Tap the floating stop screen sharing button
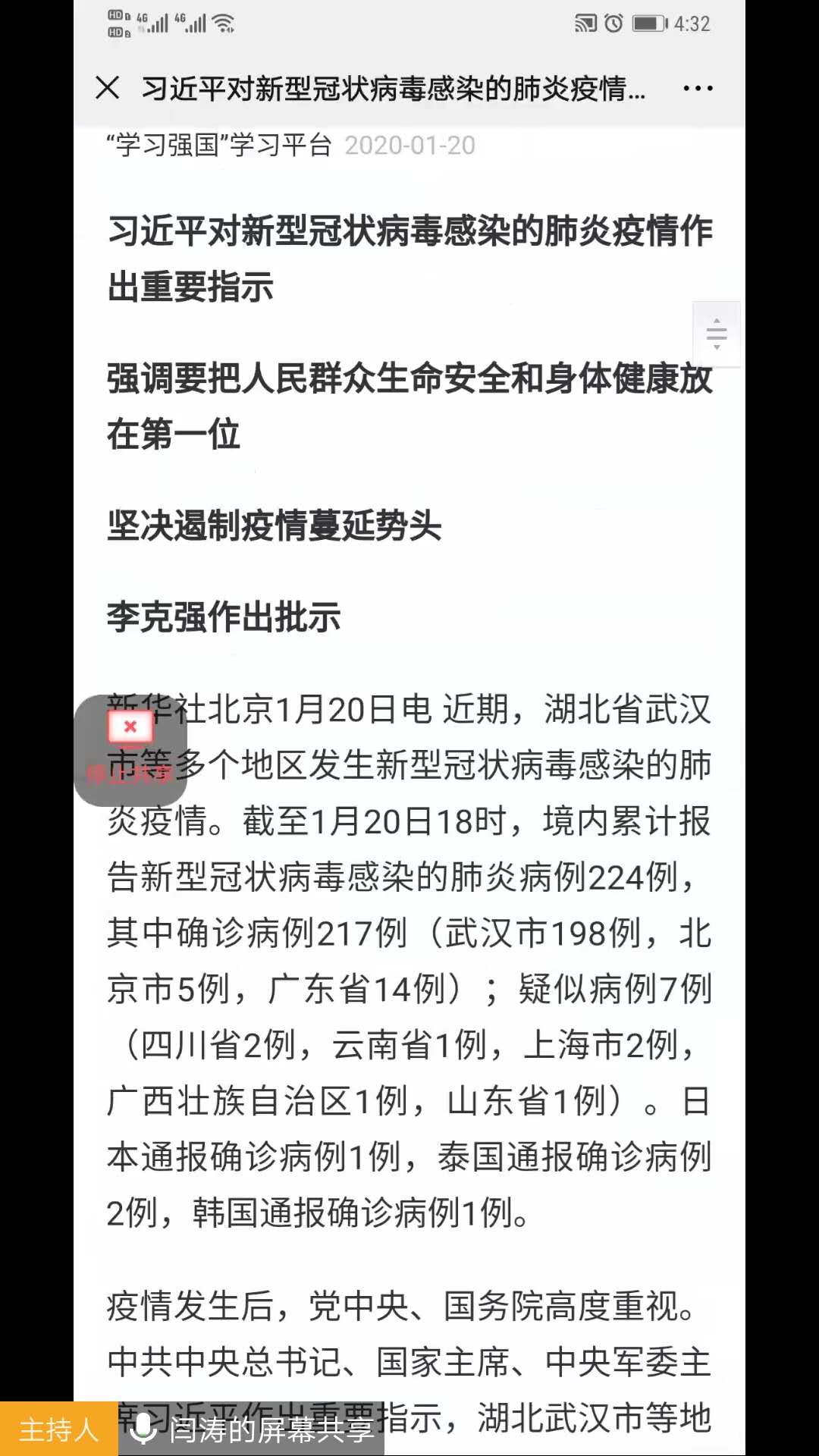The image size is (819, 1456). click(x=130, y=749)
